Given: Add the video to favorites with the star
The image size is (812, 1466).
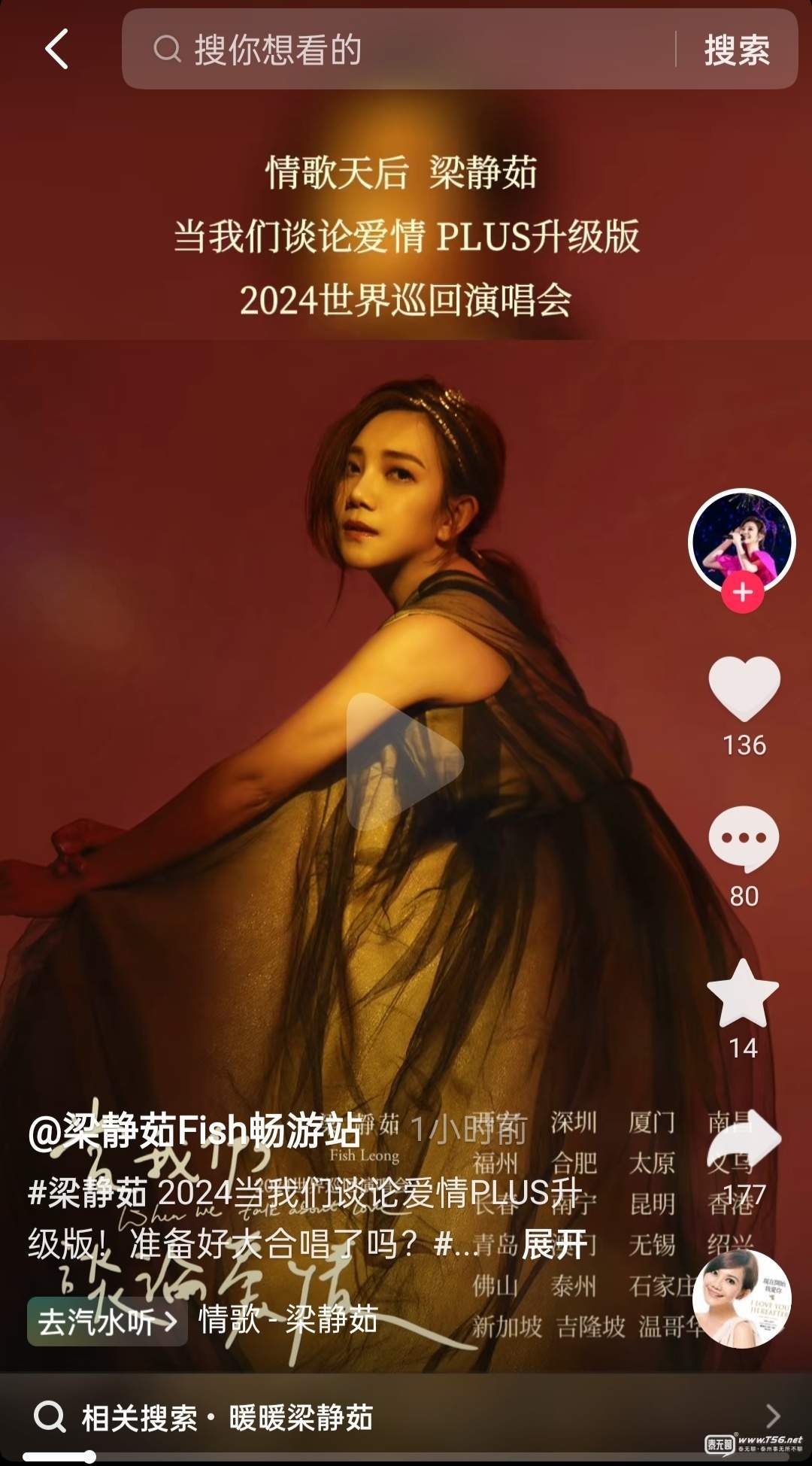Looking at the screenshot, I should [743, 994].
